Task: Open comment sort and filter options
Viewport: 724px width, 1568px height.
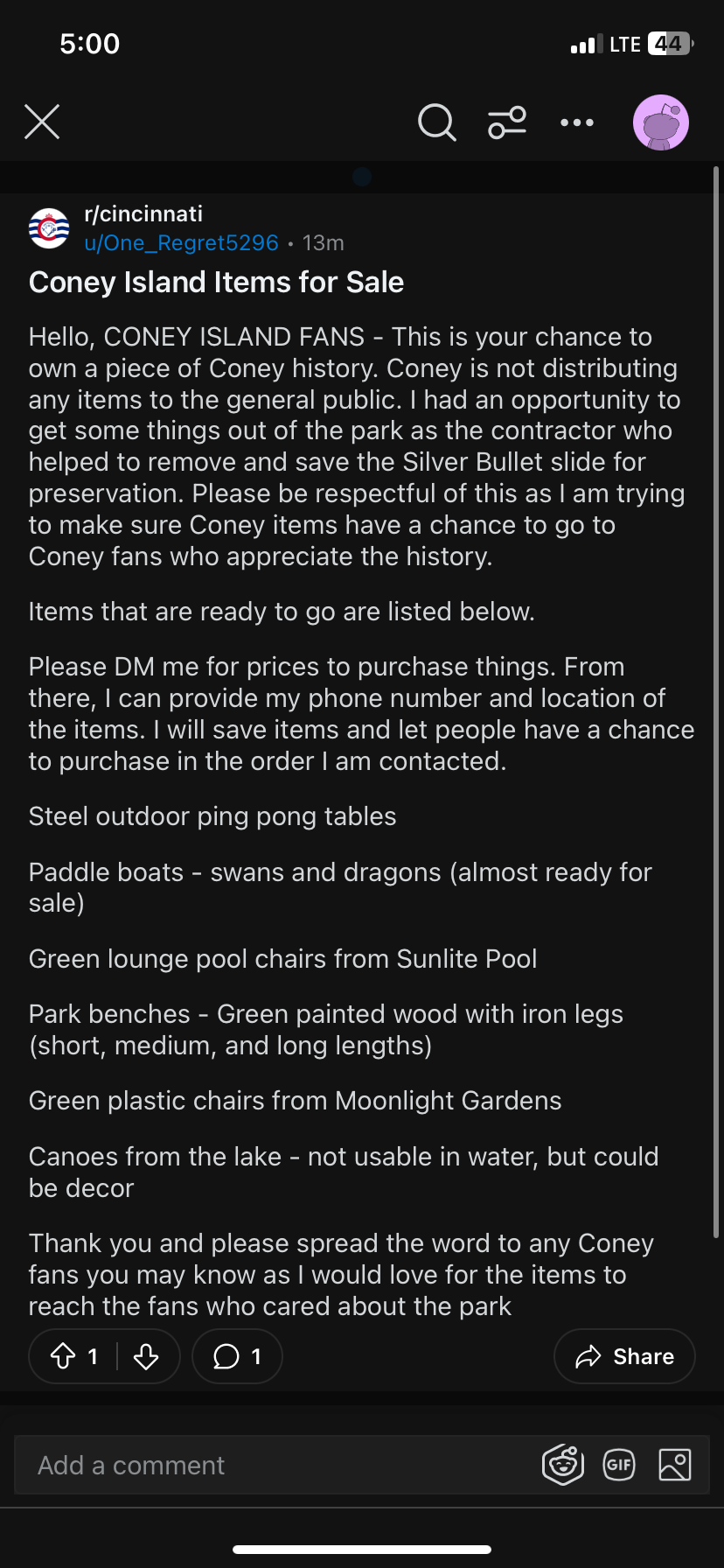Action: (x=507, y=122)
